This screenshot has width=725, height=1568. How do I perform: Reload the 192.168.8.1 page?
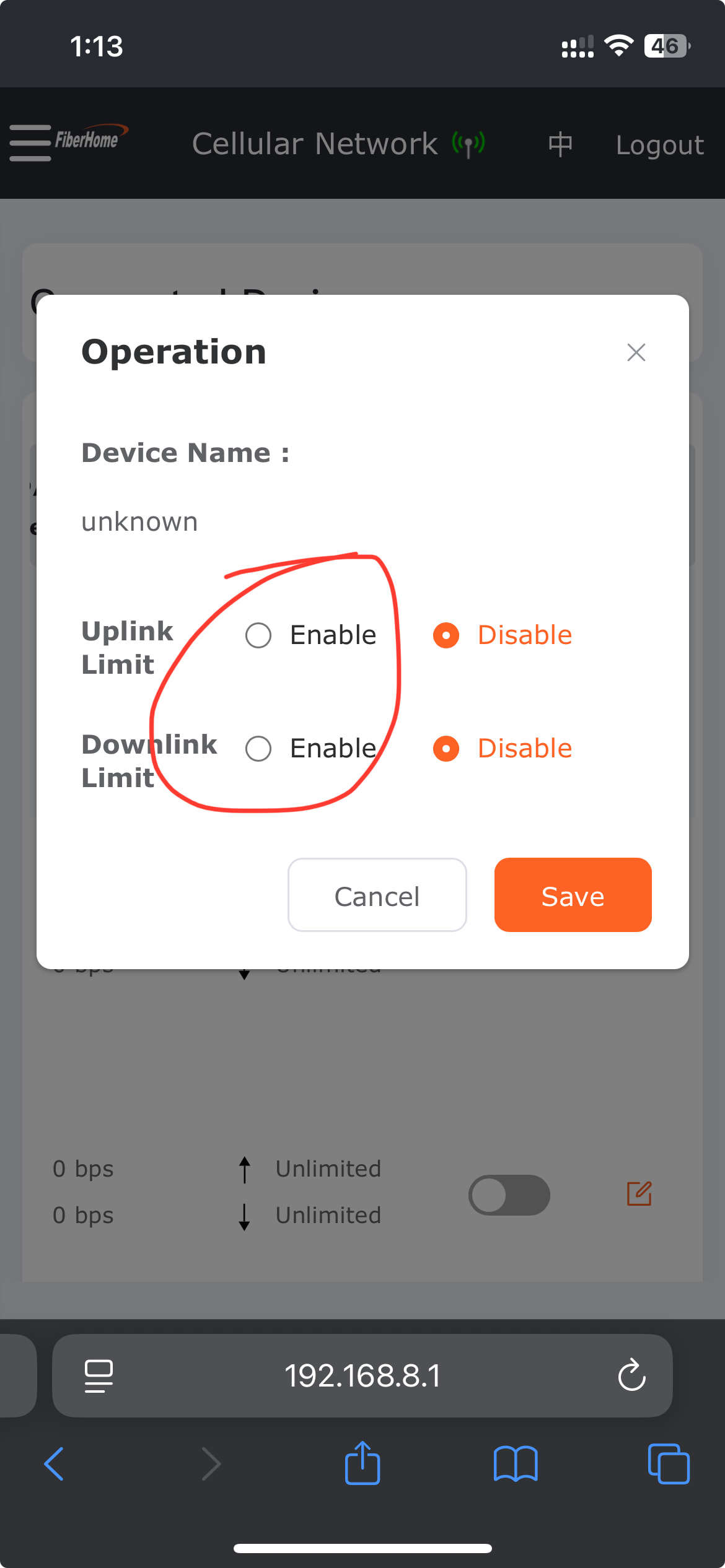[x=631, y=1375]
